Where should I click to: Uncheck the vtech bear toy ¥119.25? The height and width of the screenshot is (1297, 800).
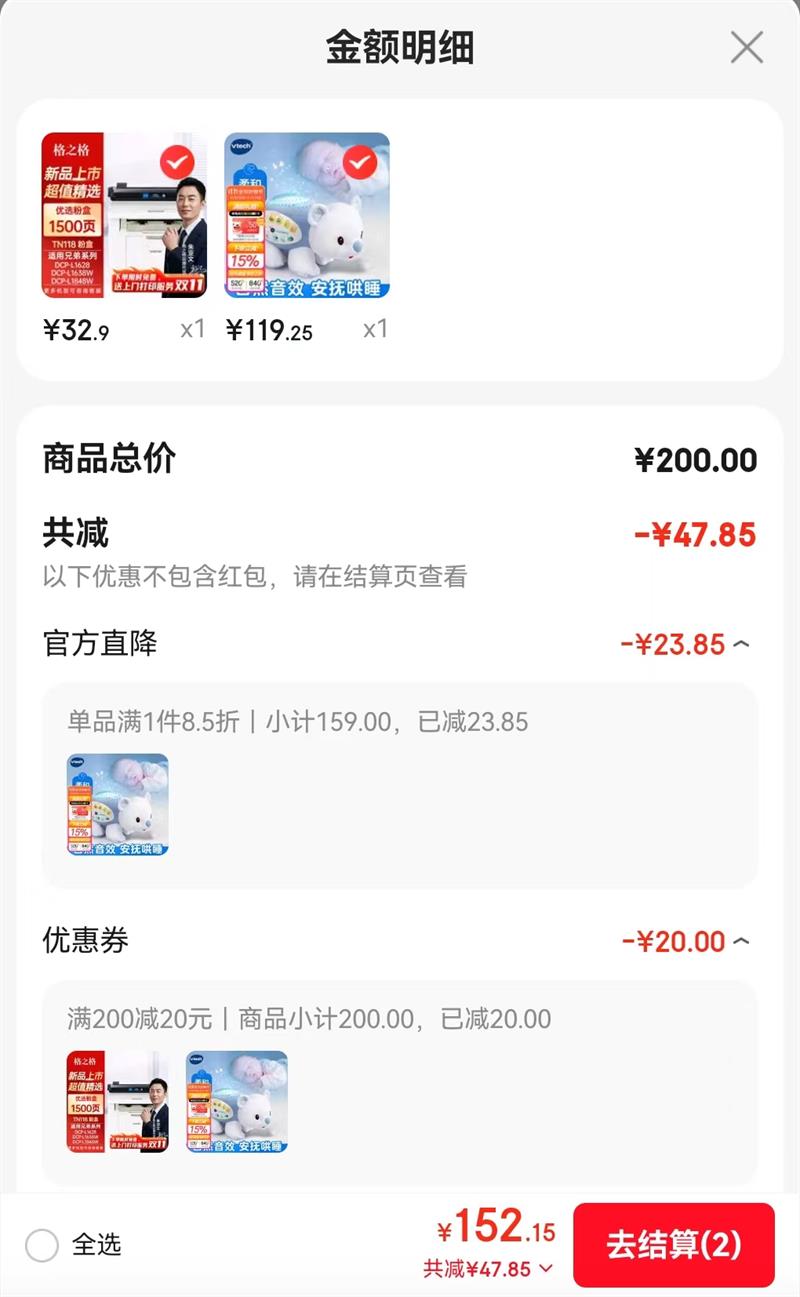(x=360, y=162)
